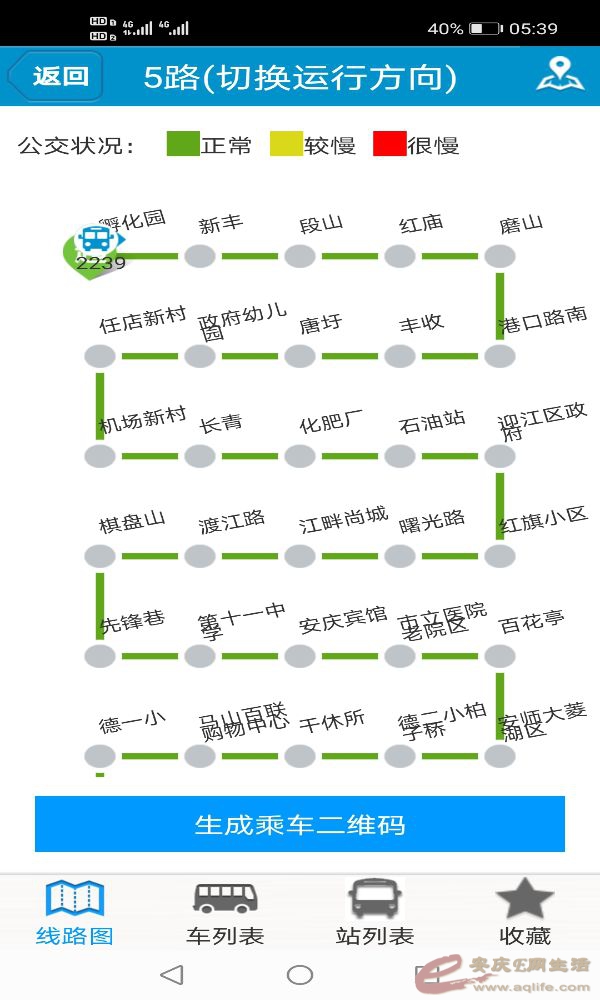This screenshot has width=600, height=1000.
Task: Switch to the 站列表 tab
Action: coord(375,912)
